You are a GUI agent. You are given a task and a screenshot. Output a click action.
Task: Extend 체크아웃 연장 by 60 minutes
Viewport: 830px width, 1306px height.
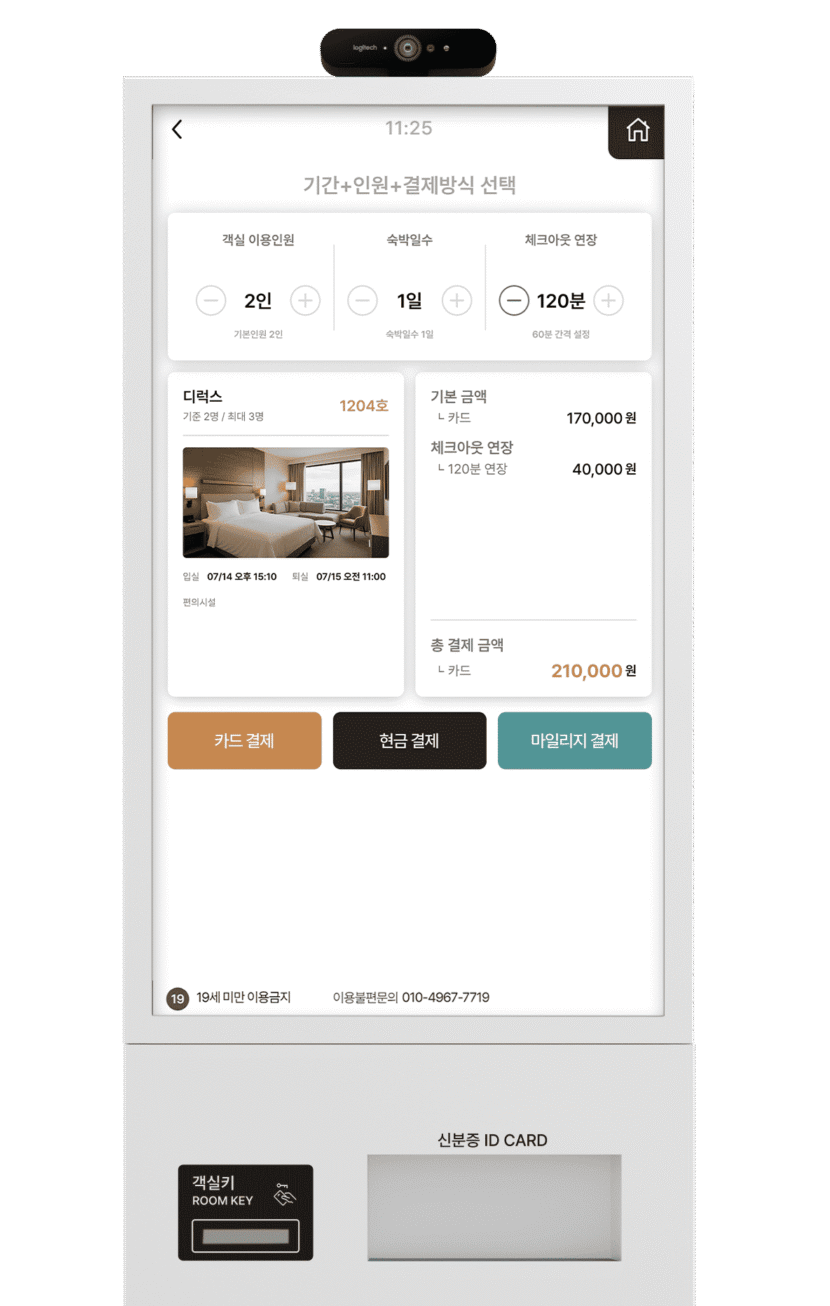608,300
